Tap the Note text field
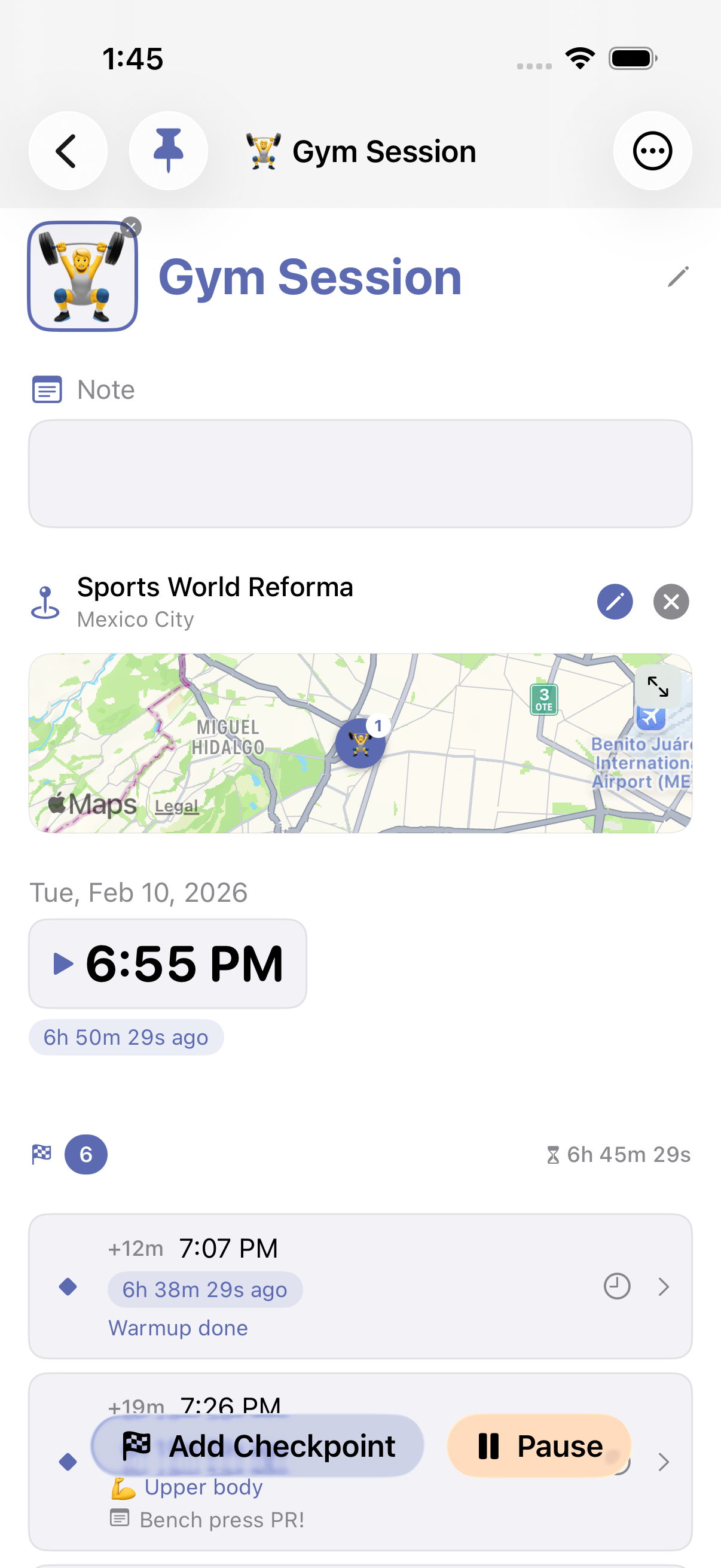This screenshot has height=1568, width=721. point(360,474)
